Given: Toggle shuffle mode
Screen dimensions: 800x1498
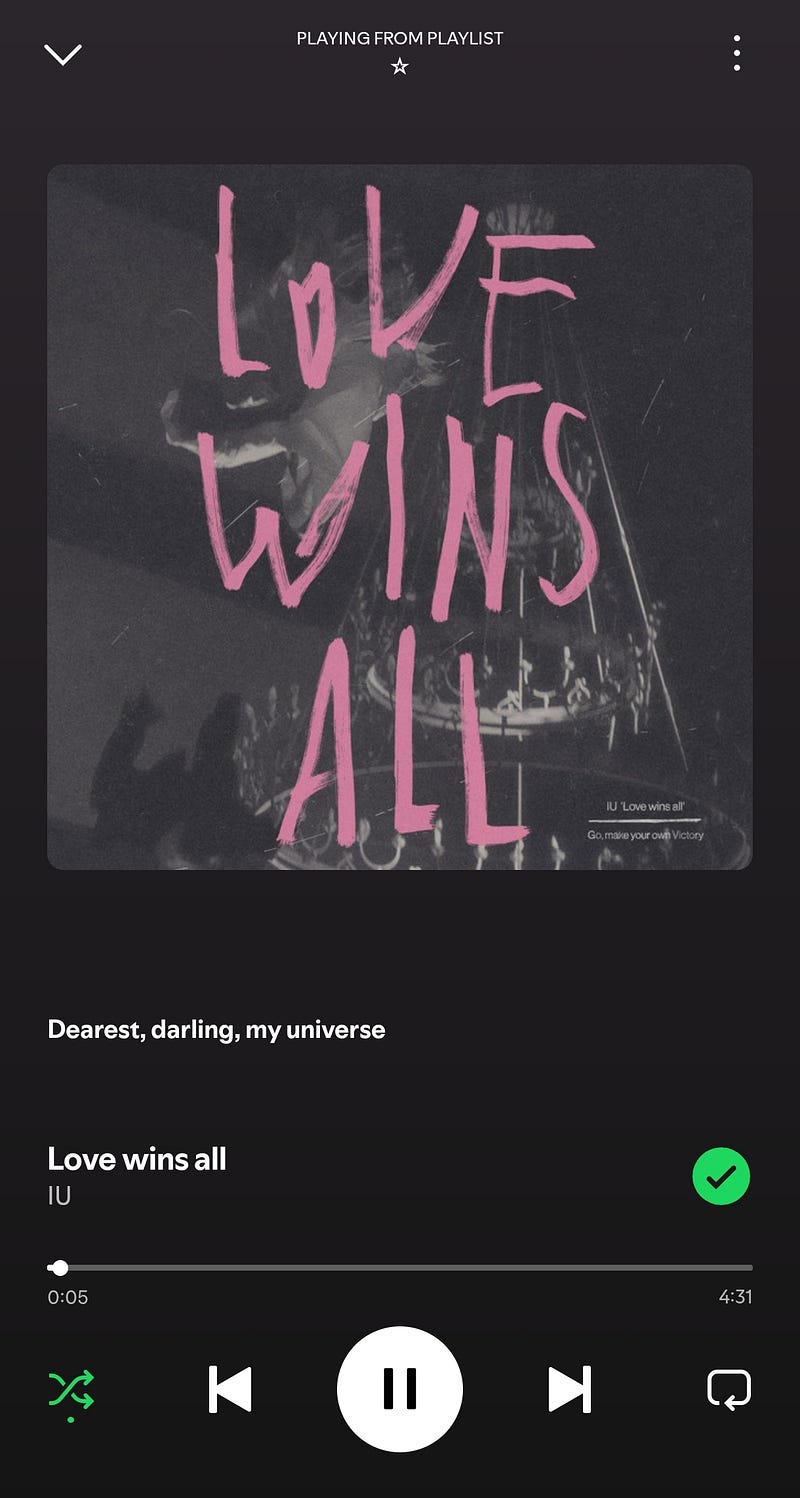Looking at the screenshot, I should [71, 1391].
